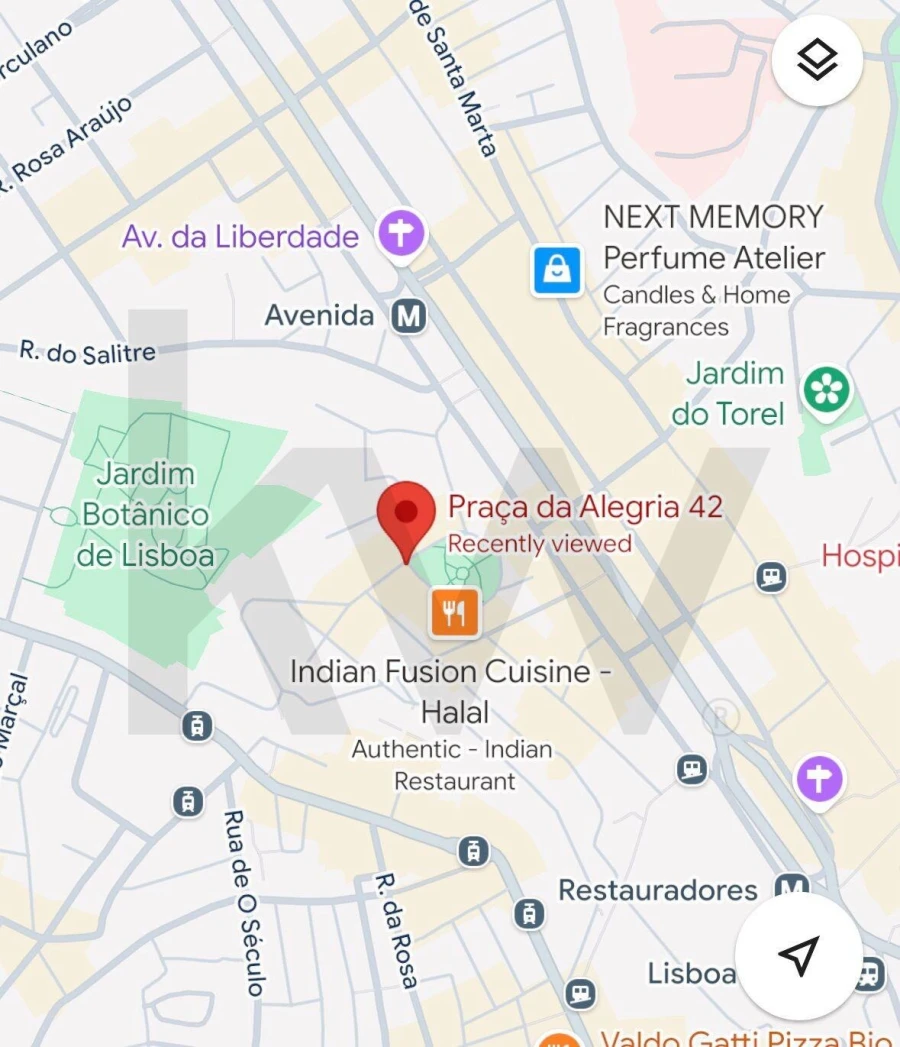Tap the transit stop icon near Hospital label
Image resolution: width=900 pixels, height=1047 pixels.
pyautogui.click(x=771, y=579)
